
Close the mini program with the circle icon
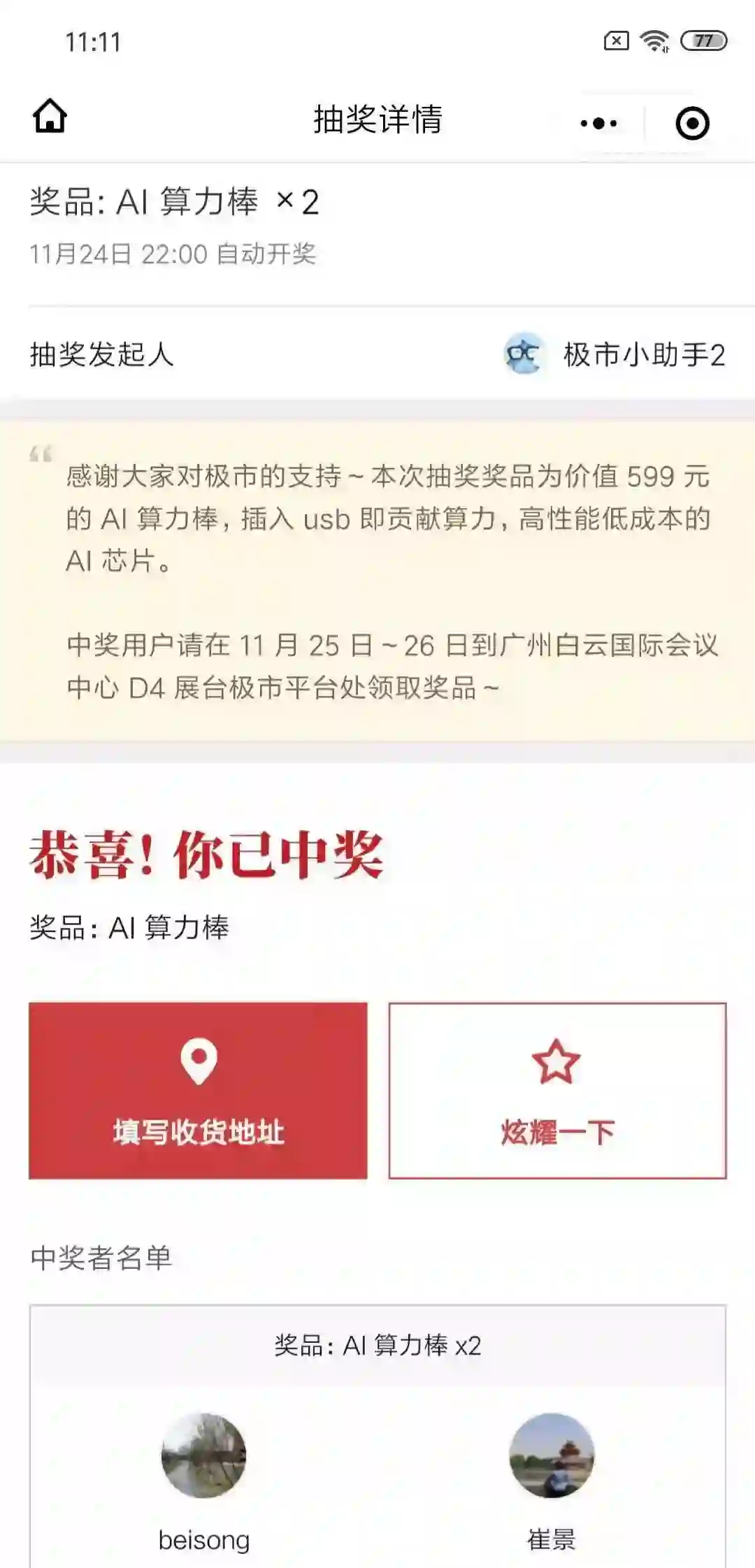coord(692,124)
